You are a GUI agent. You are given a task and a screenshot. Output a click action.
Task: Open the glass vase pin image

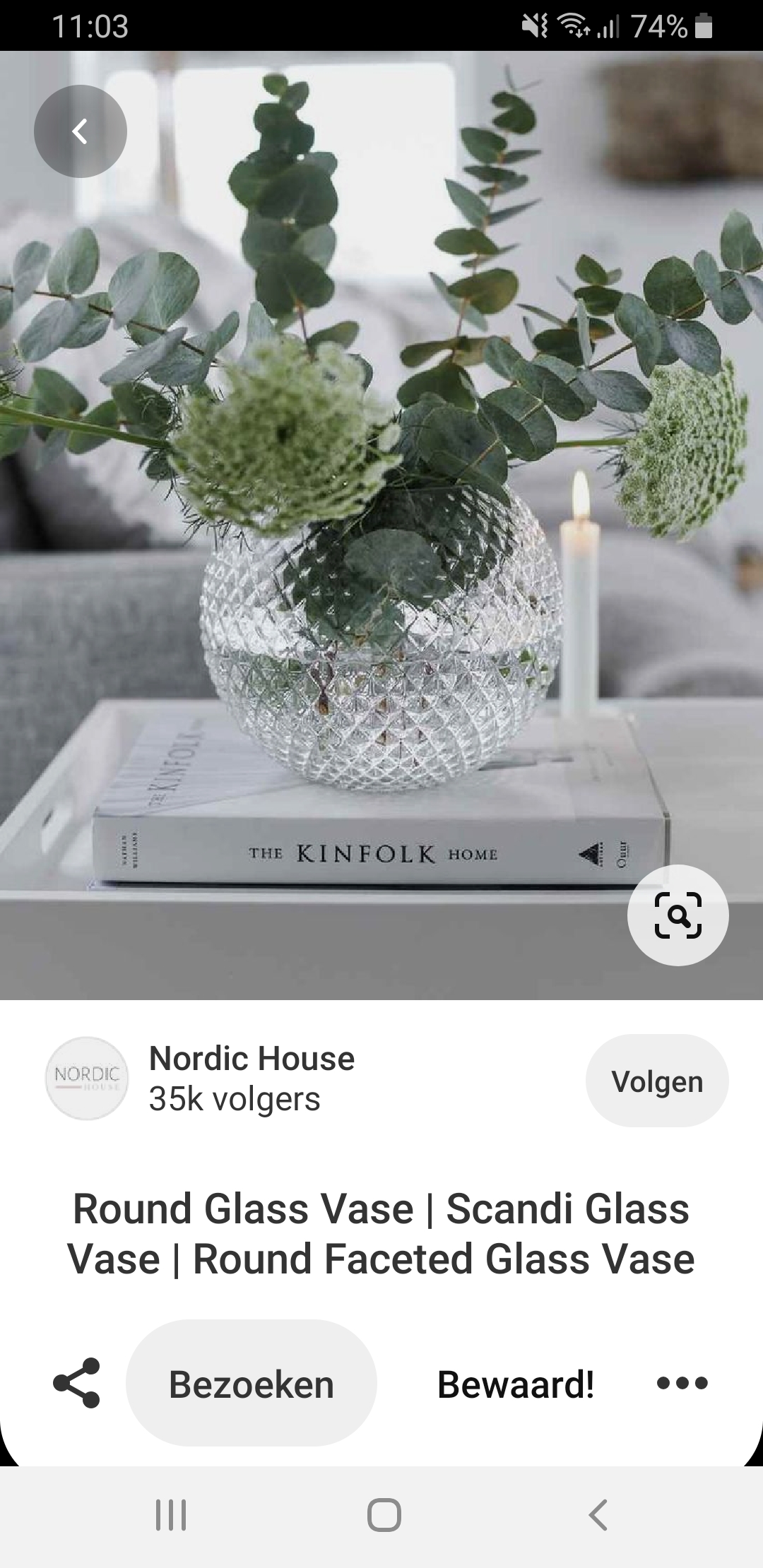point(381,525)
